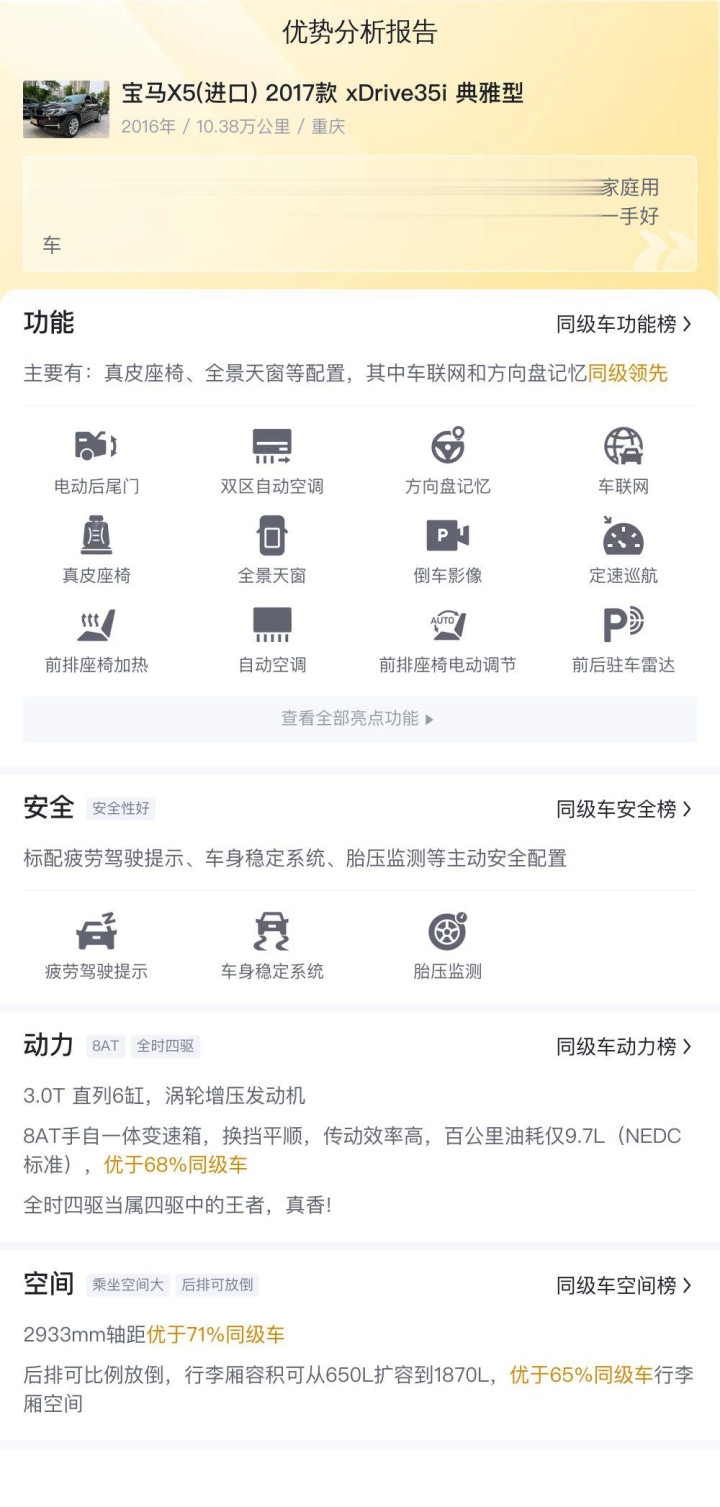720x1507 pixels.
Task: Open 同级车动力榜 ranking link
Action: click(x=623, y=1047)
